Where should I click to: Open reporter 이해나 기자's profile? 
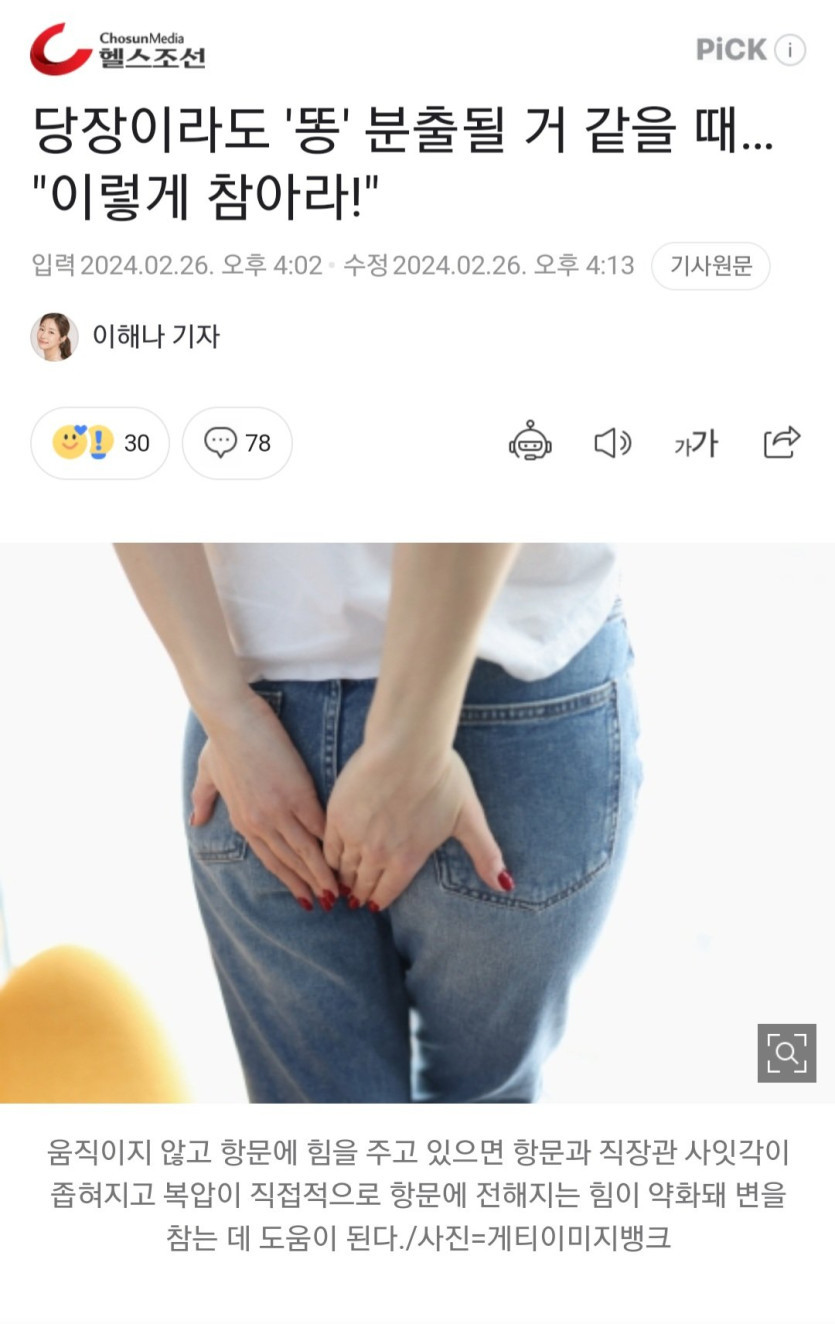pos(155,336)
